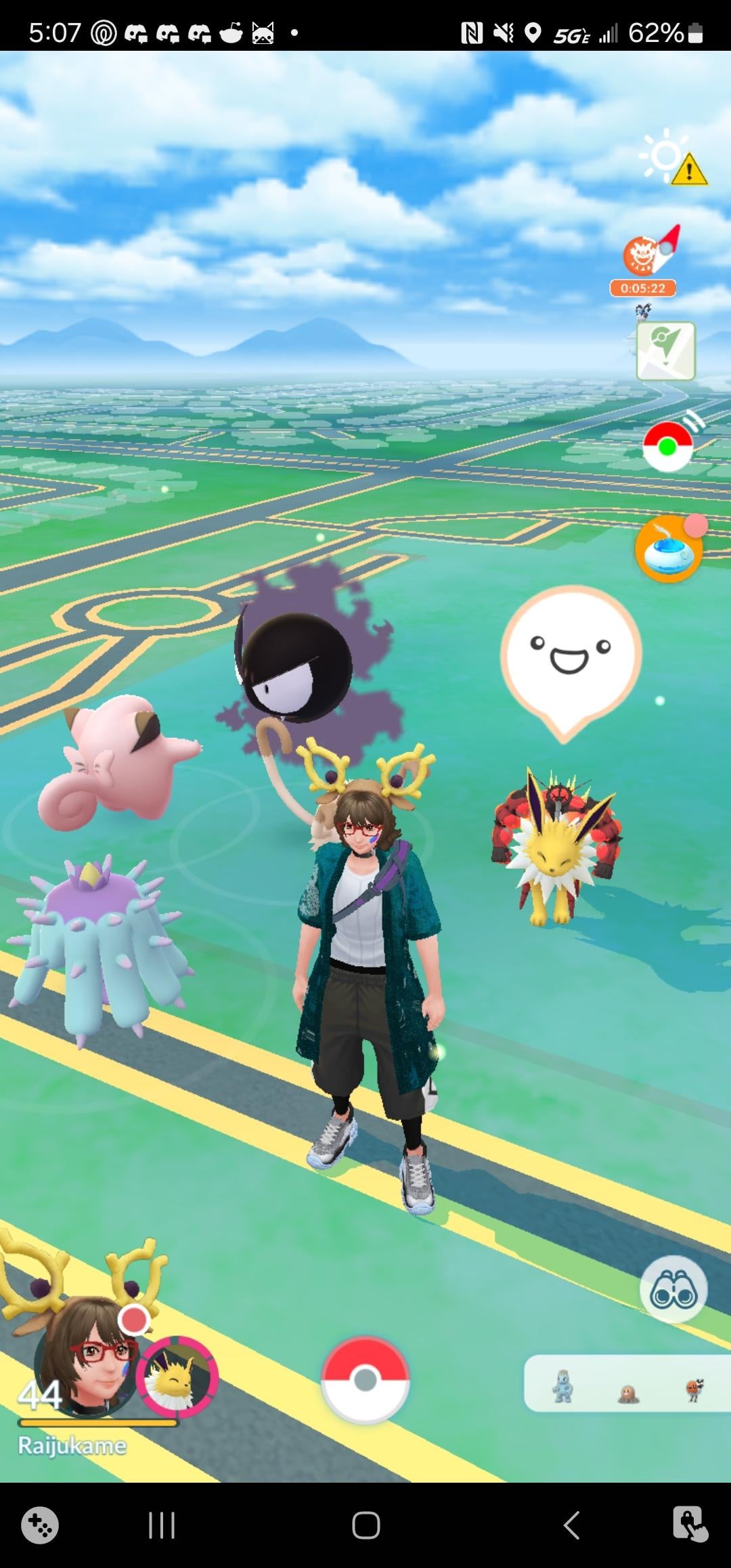Open the system recent apps

(x=161, y=1526)
